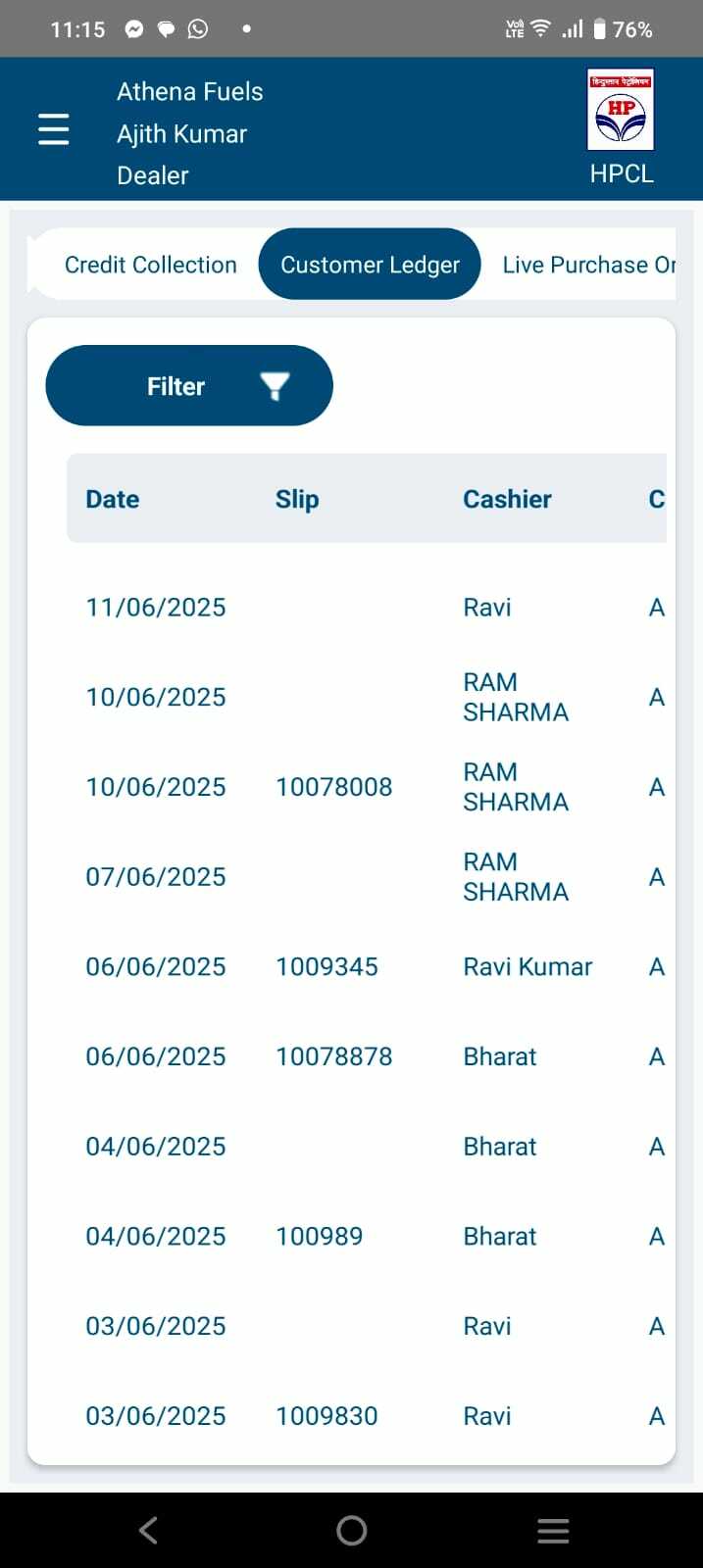Switch to the Credit Collection tab
The height and width of the screenshot is (1568, 703).
(x=150, y=265)
